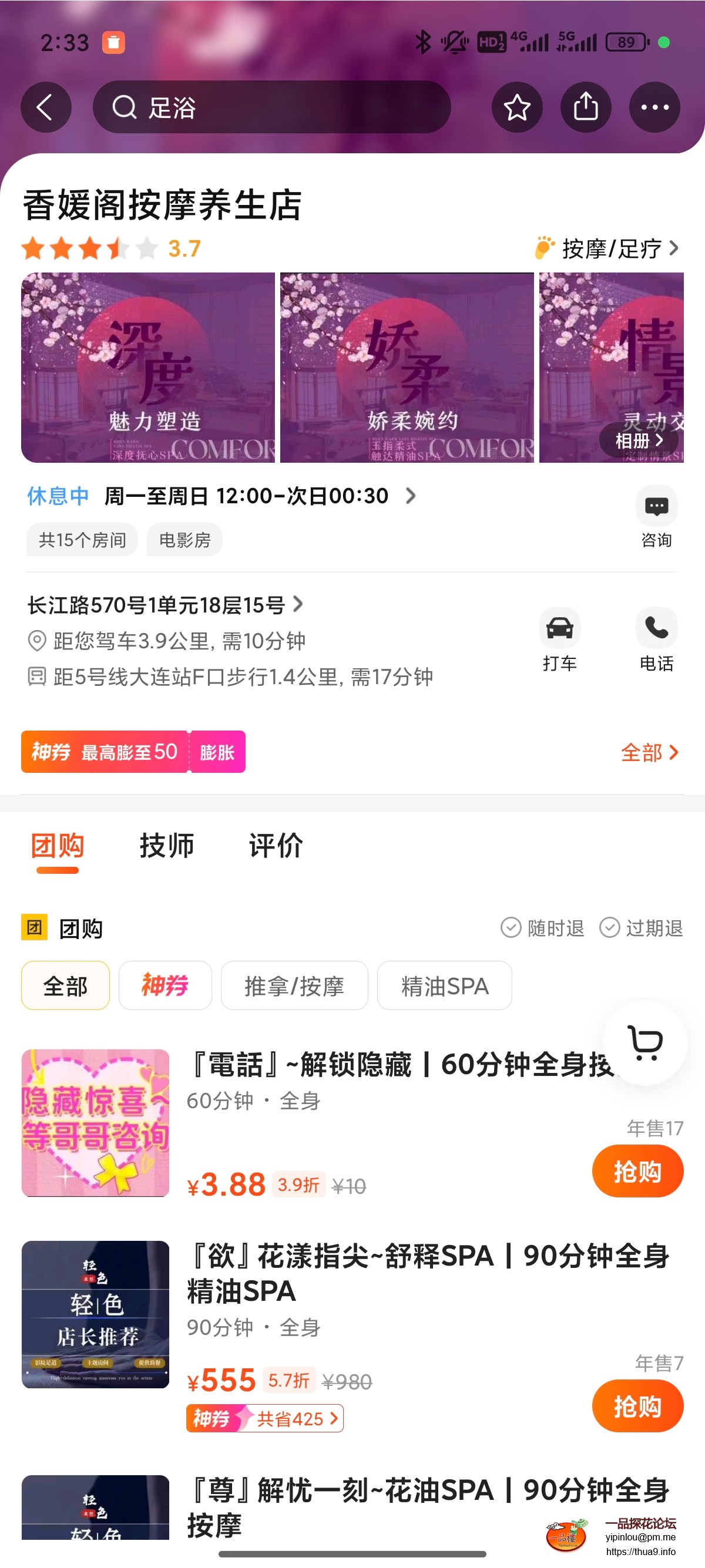Favorite the store with the star icon
Viewport: 705px width, 1568px height.
517,107
